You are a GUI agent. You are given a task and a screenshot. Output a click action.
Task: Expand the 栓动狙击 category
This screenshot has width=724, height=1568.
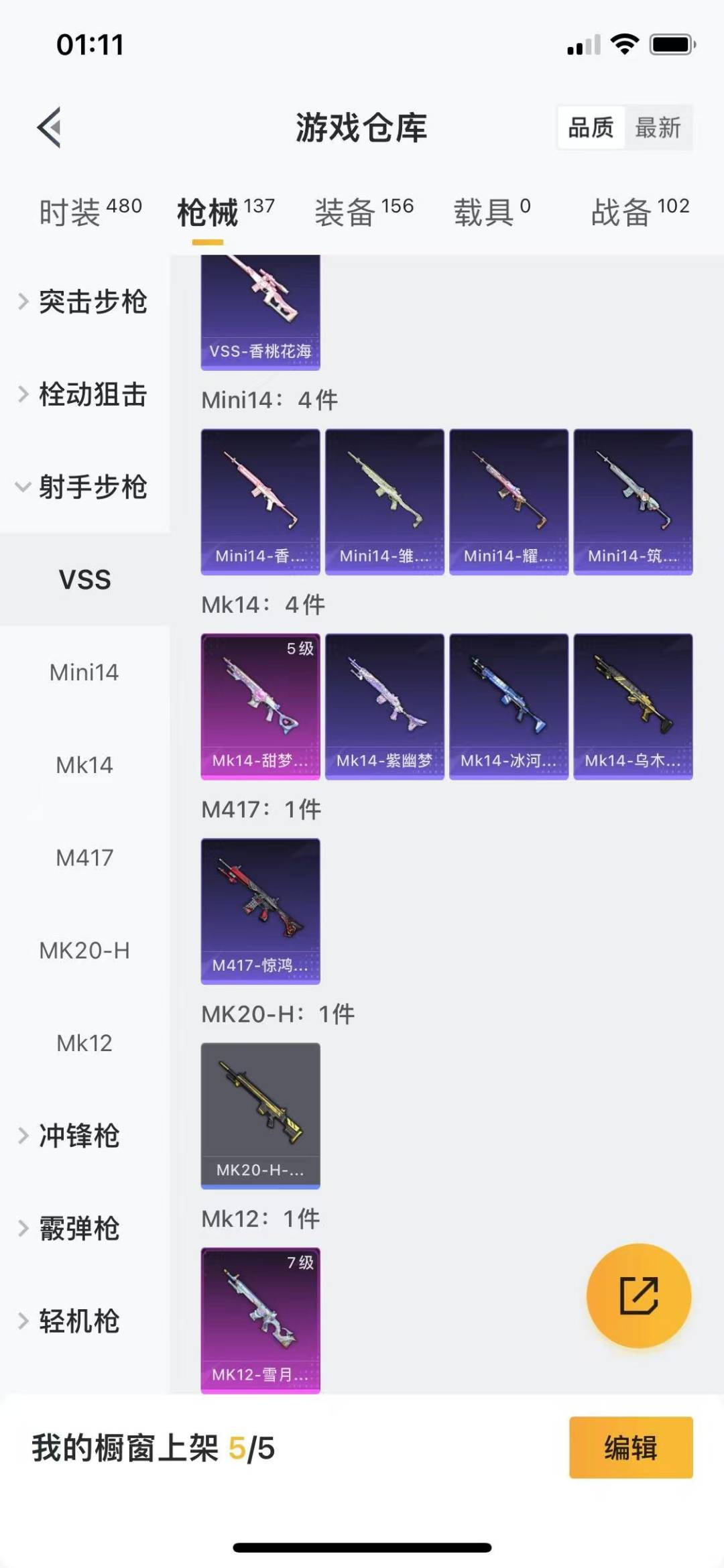click(x=84, y=394)
